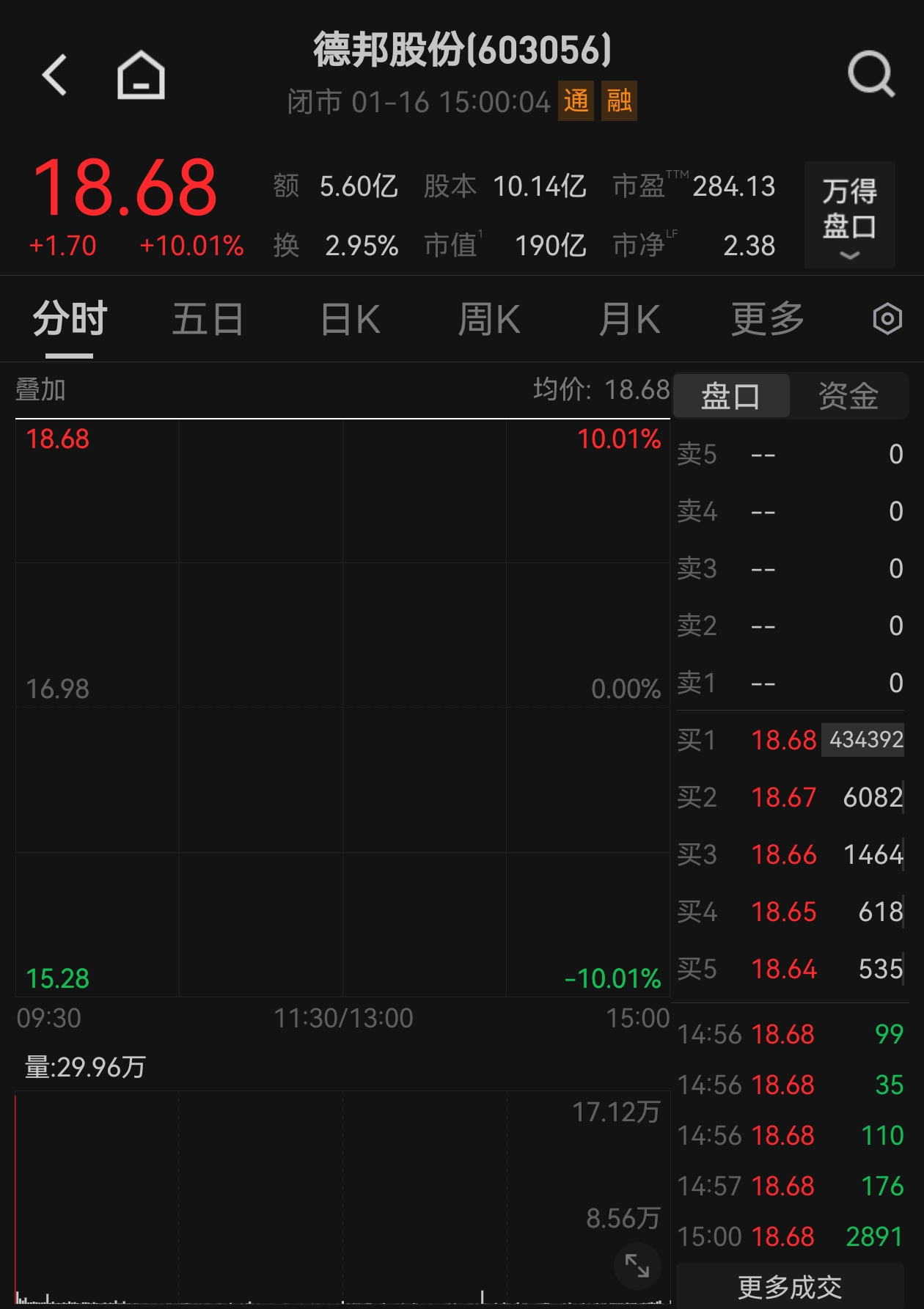The image size is (924, 1309).
Task: Tap 叠加 to overlay another stock
Action: click(41, 389)
